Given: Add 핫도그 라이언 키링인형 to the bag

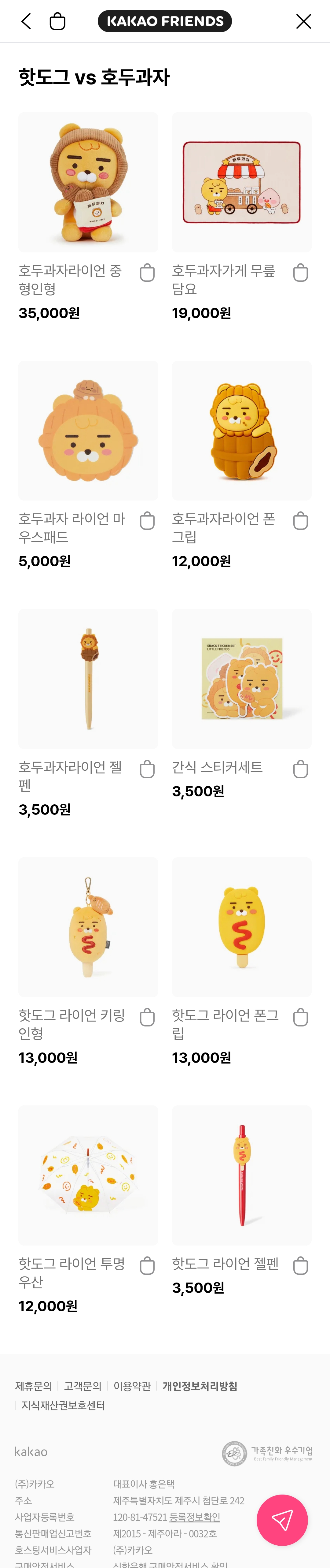Looking at the screenshot, I should click(147, 1017).
